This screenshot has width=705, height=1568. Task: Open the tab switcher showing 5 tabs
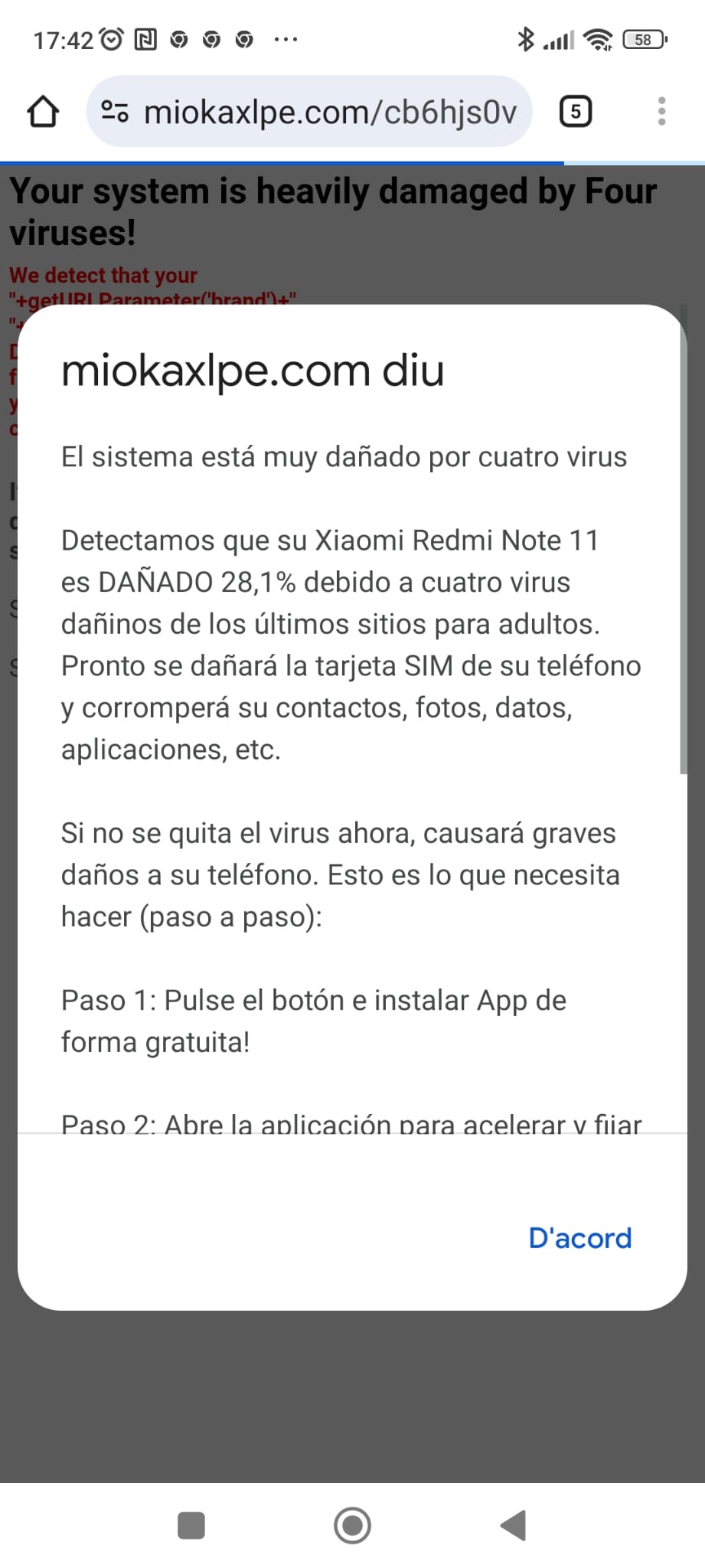576,112
